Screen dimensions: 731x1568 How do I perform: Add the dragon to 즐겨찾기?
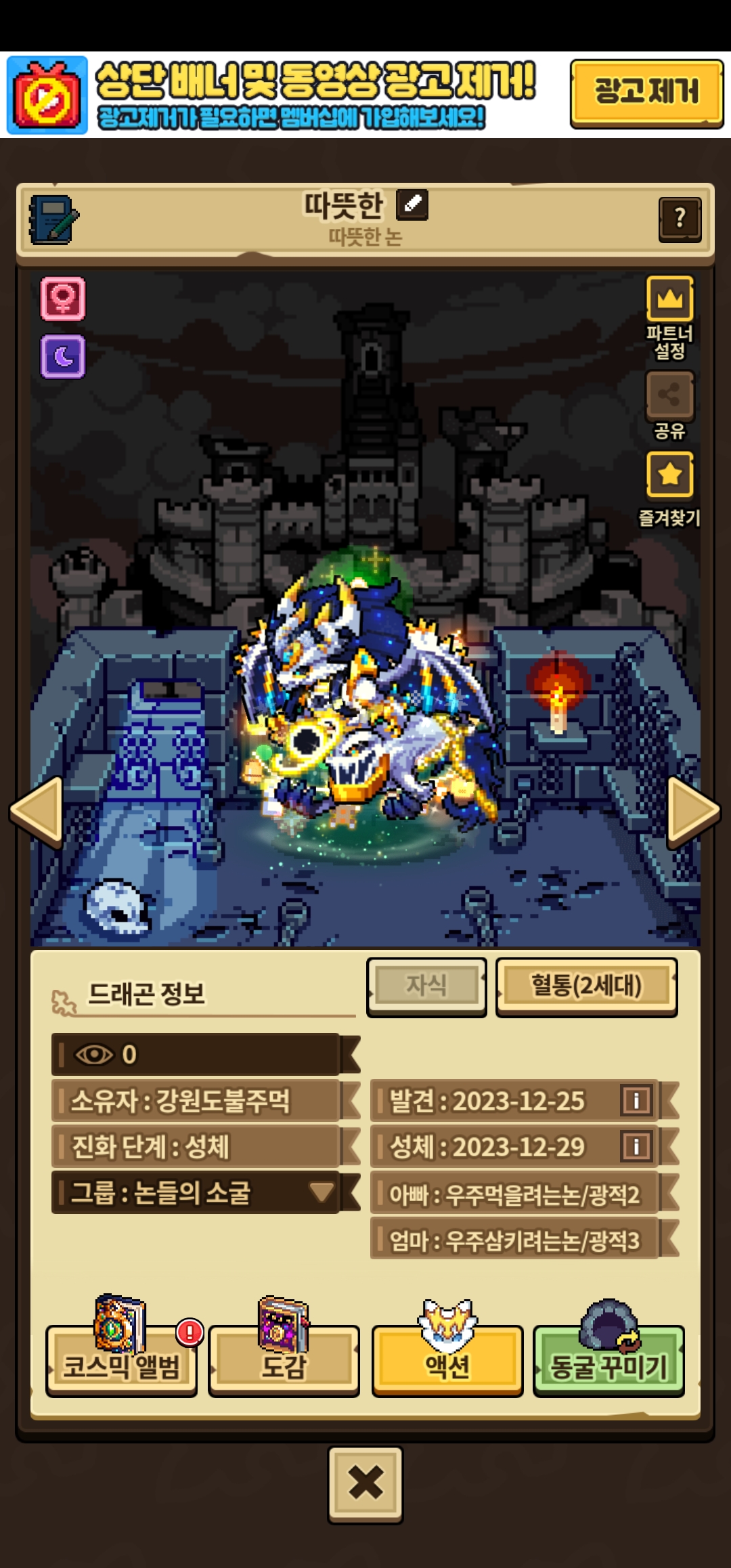669,475
